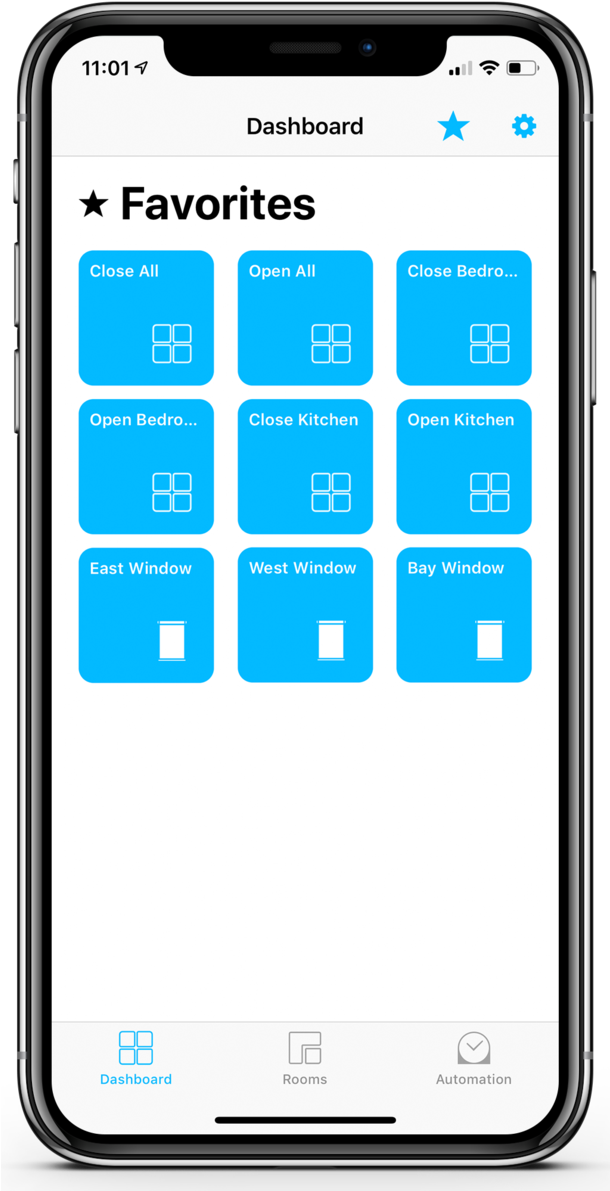
Task: Select the Close Kitchen scene
Action: [x=305, y=467]
